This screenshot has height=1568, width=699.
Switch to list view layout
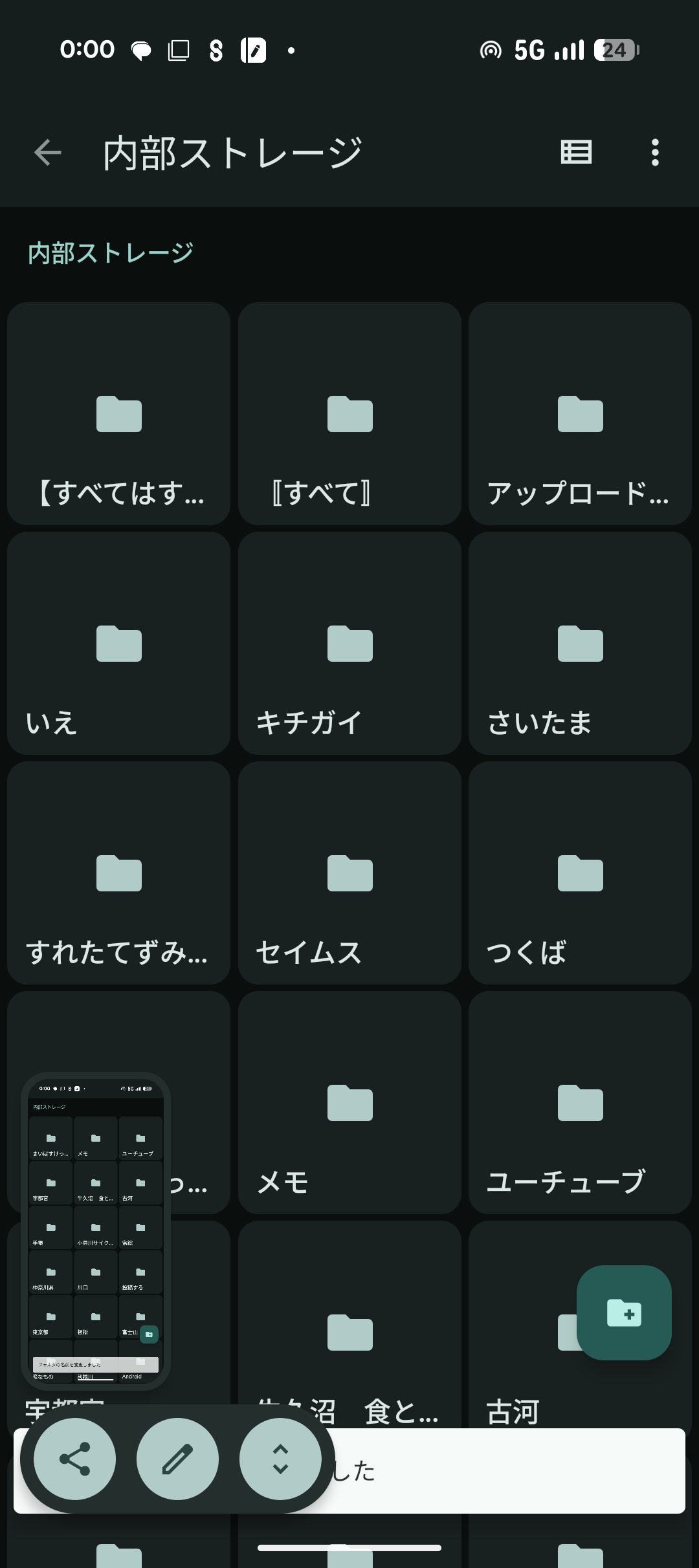[575, 153]
